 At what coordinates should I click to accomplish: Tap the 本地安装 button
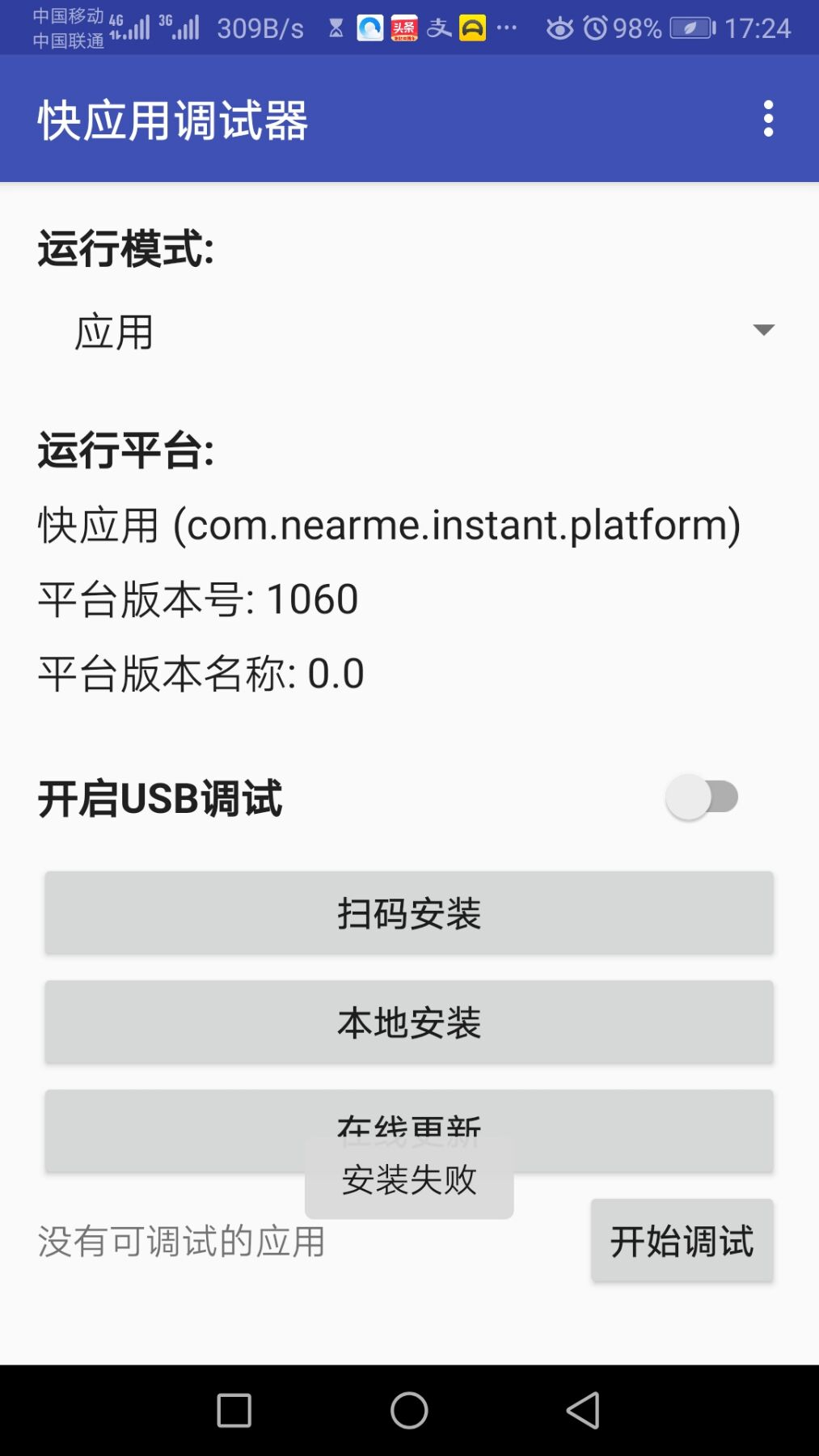click(x=409, y=1022)
